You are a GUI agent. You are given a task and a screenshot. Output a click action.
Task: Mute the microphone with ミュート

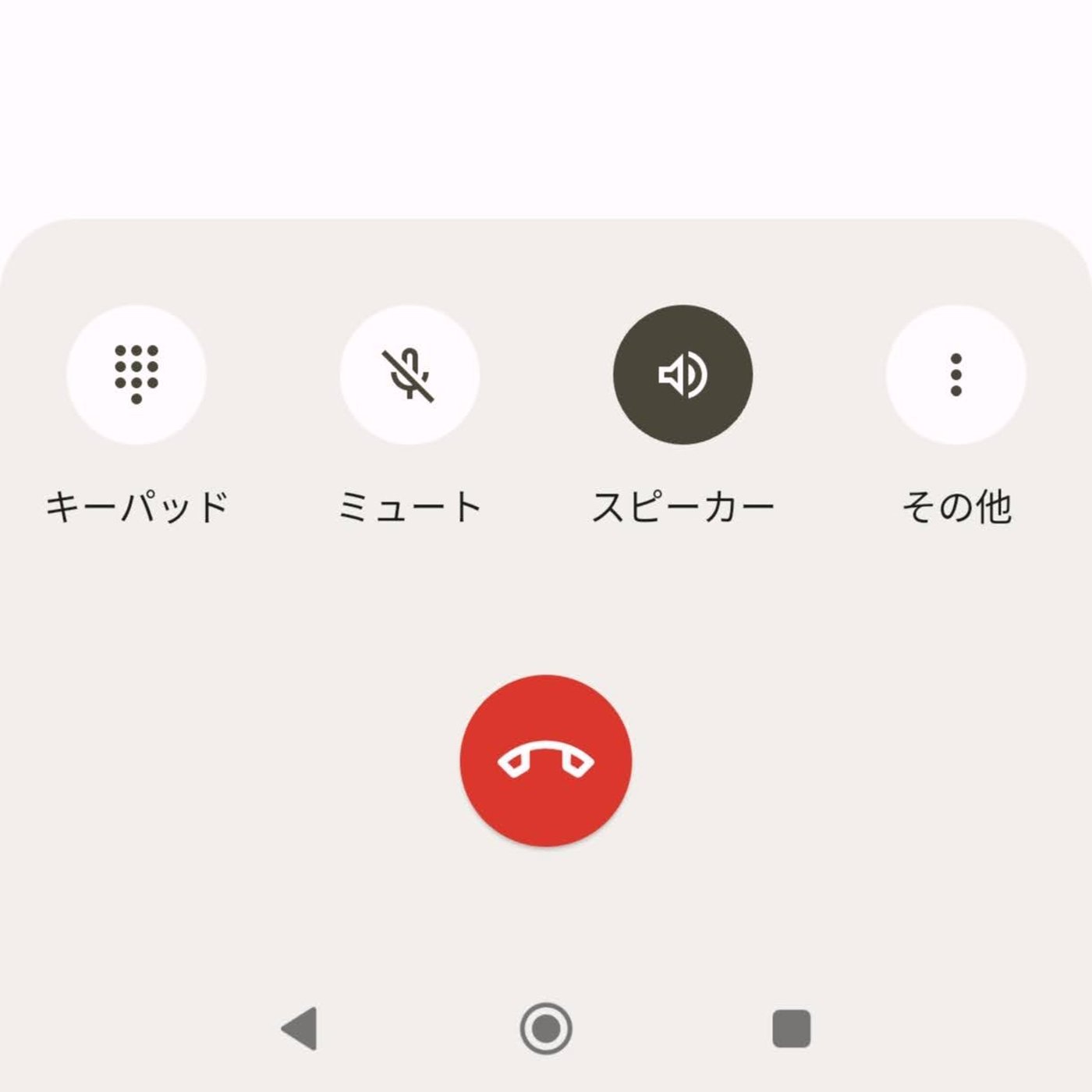(x=409, y=374)
